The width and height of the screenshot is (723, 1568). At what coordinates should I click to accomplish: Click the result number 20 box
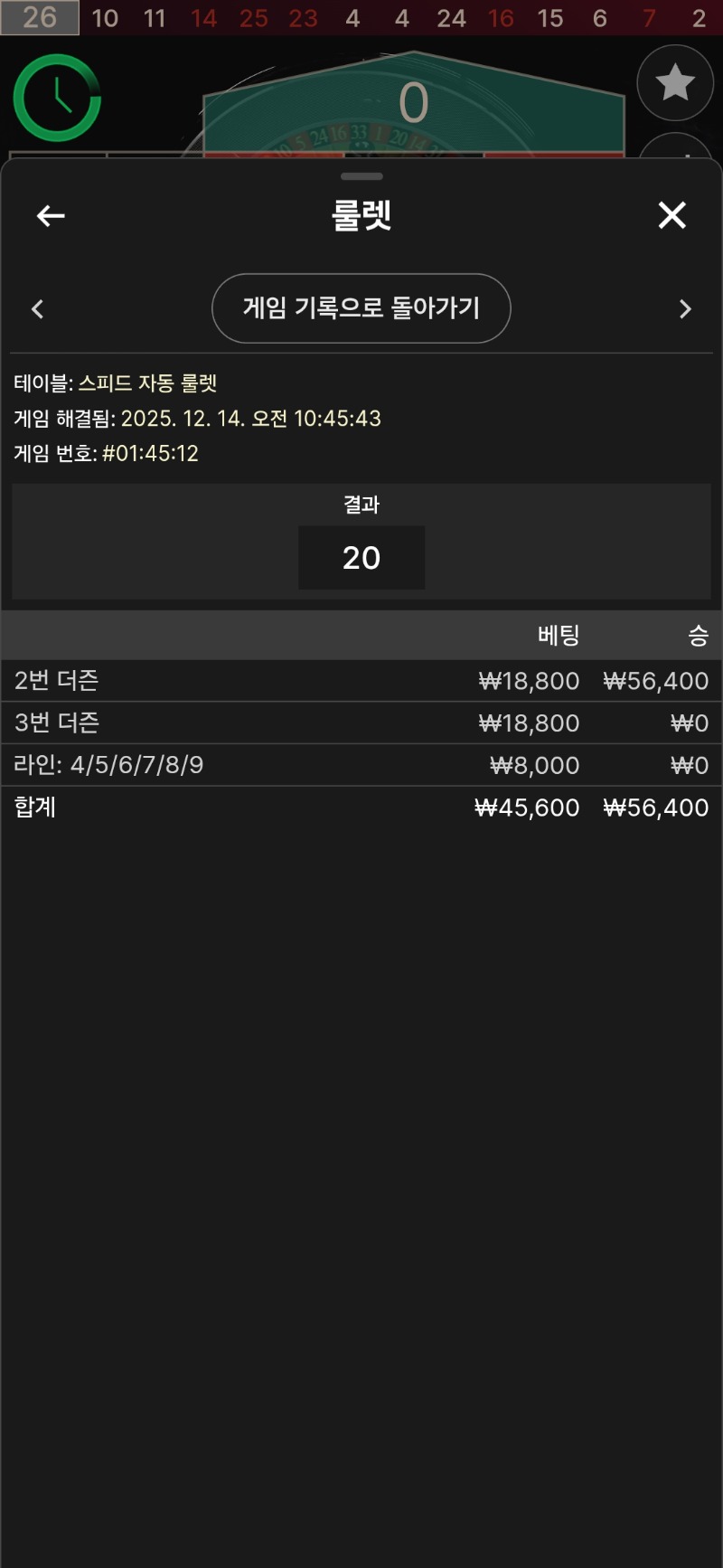coord(361,557)
